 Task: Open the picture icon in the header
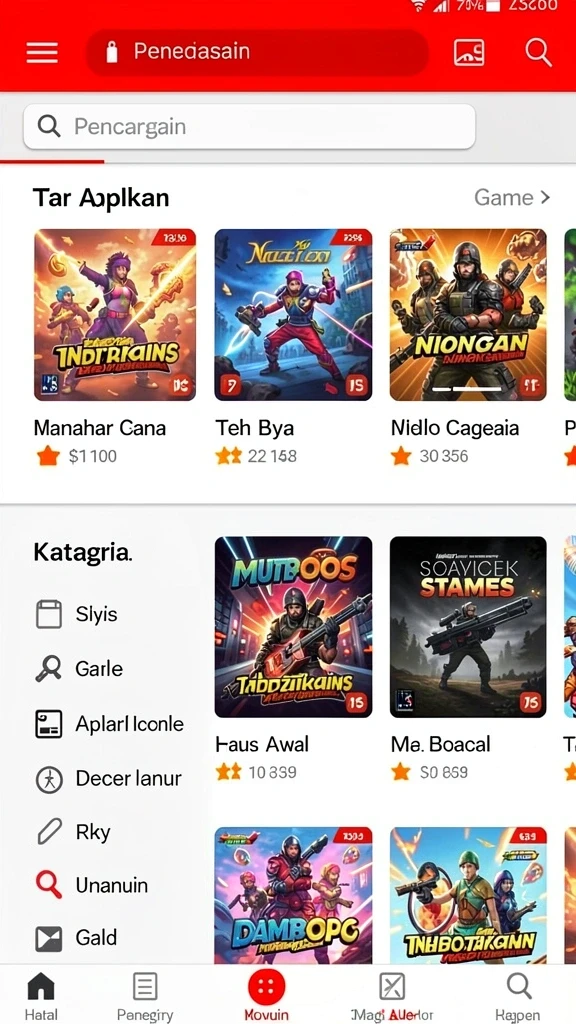[469, 52]
